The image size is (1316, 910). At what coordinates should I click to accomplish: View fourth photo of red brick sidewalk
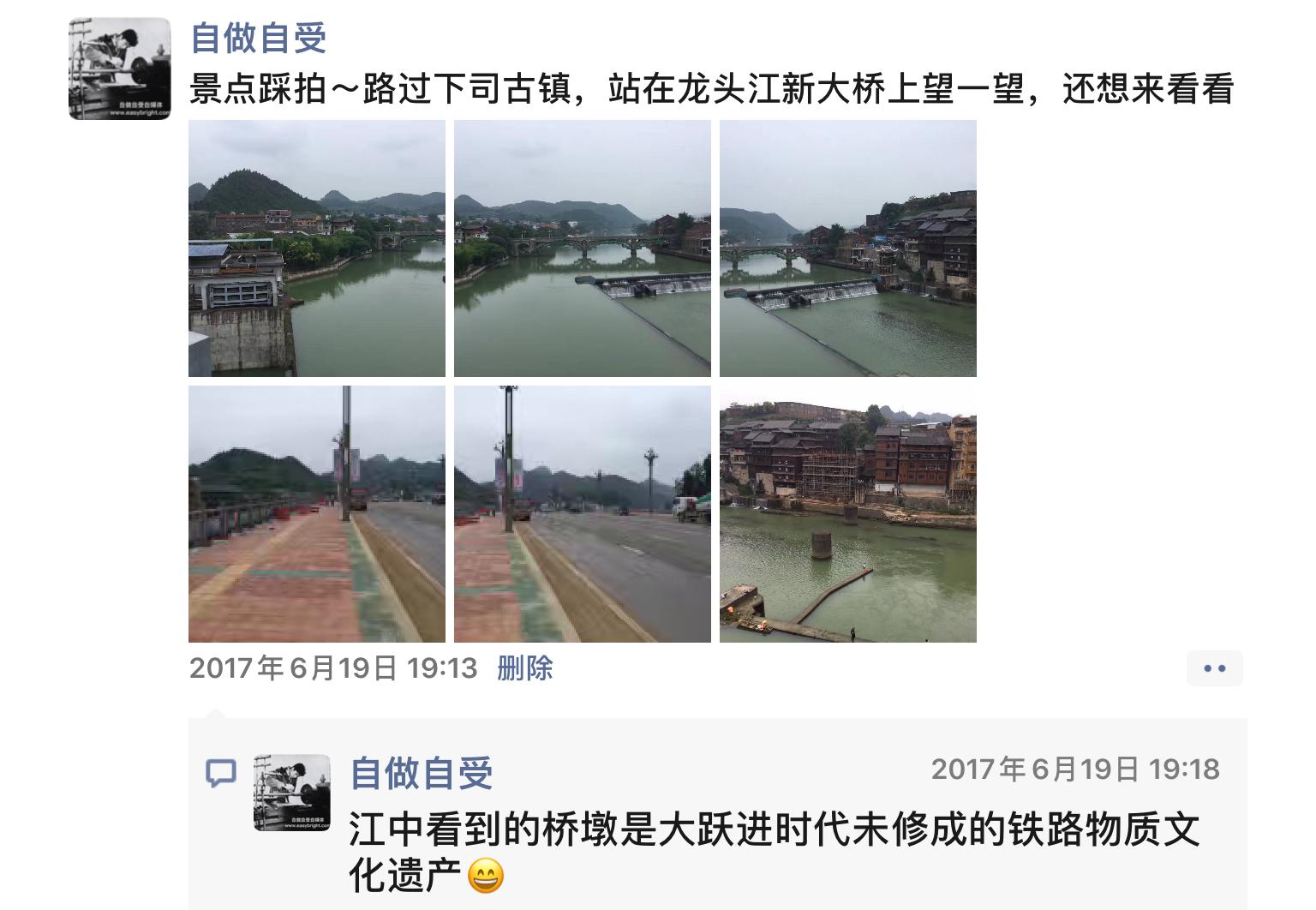coord(316,514)
